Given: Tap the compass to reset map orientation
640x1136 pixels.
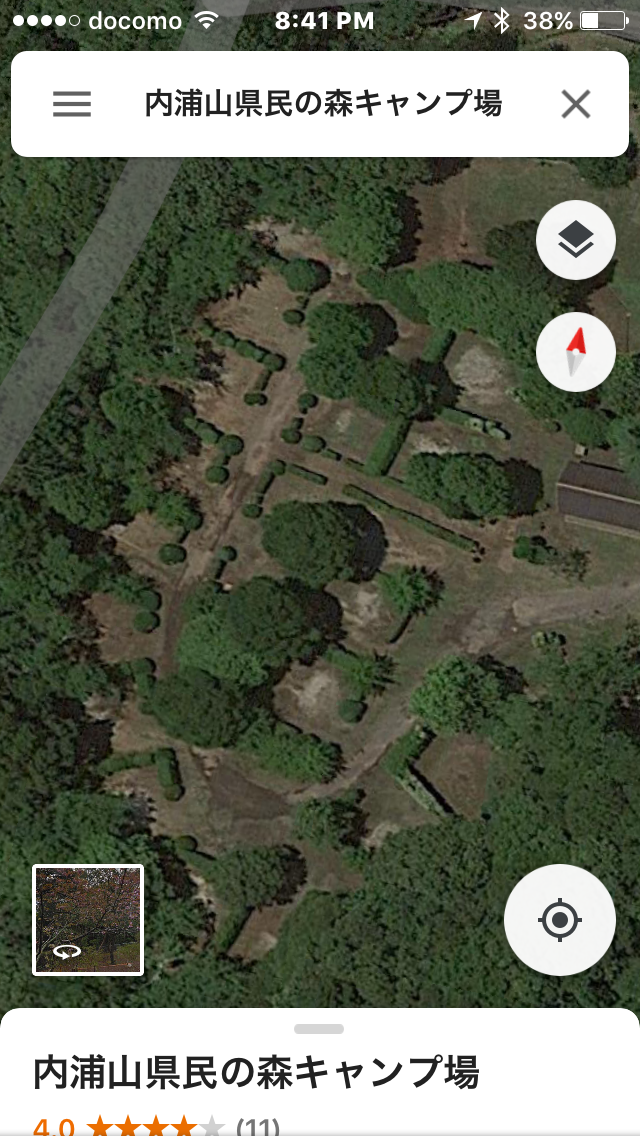Looking at the screenshot, I should pos(575,352).
